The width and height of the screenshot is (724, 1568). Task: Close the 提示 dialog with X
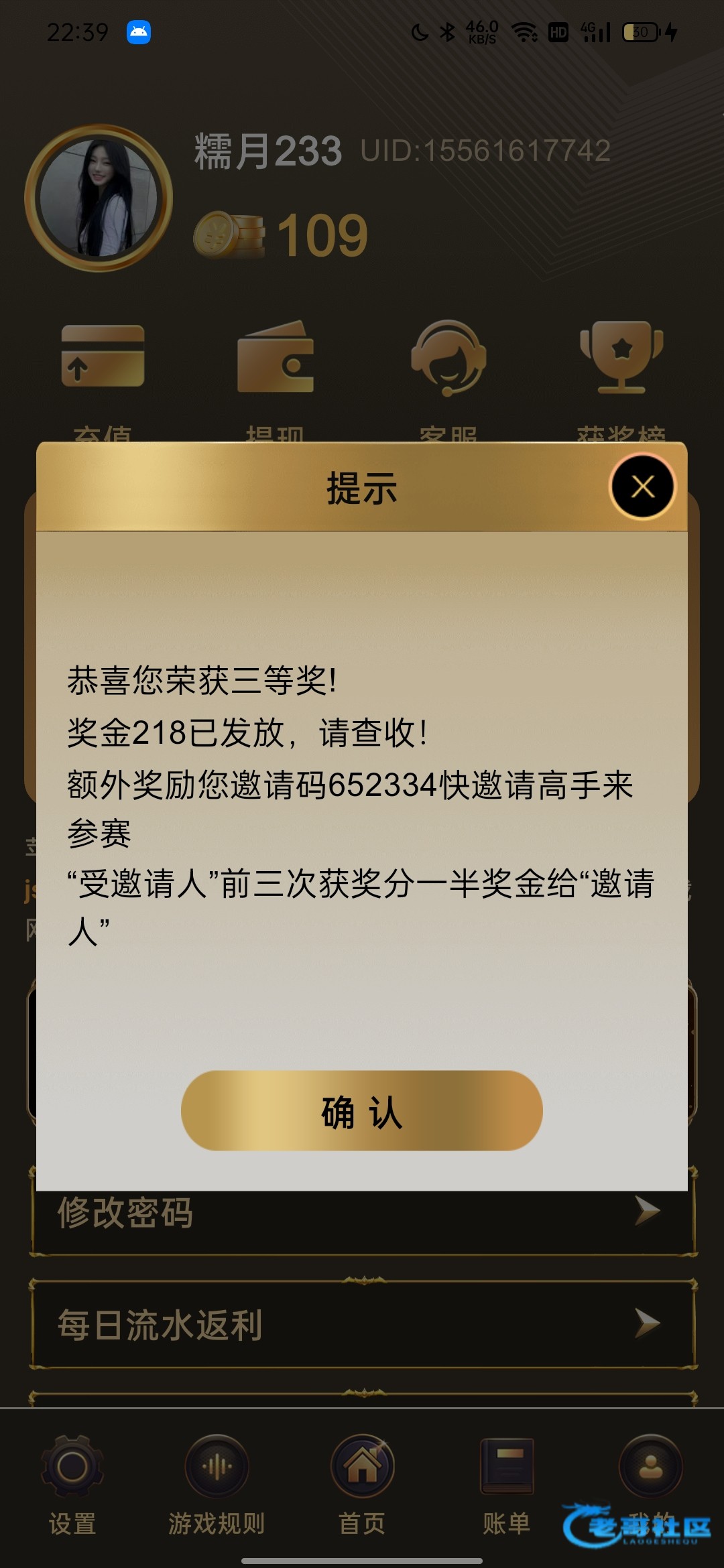642,487
